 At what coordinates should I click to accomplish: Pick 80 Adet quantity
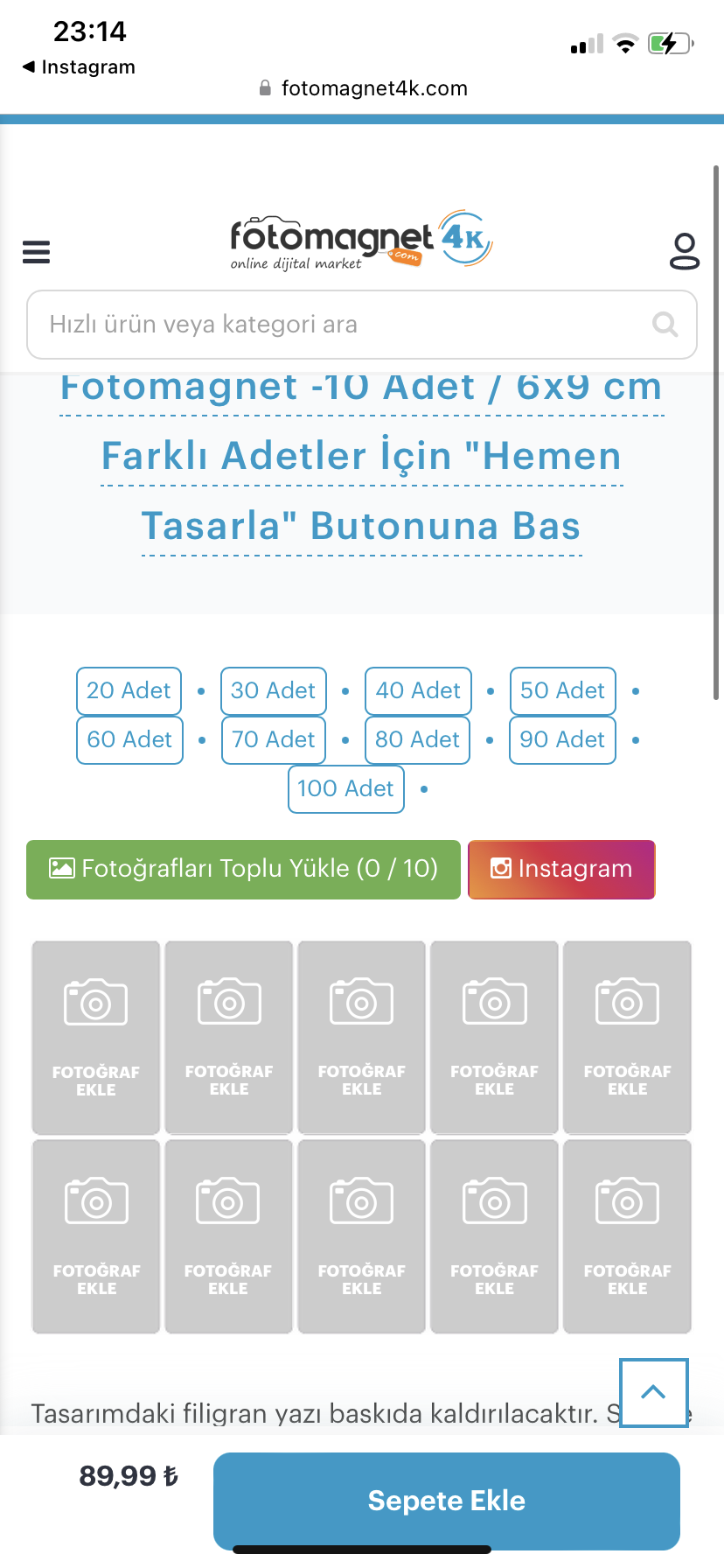(417, 740)
